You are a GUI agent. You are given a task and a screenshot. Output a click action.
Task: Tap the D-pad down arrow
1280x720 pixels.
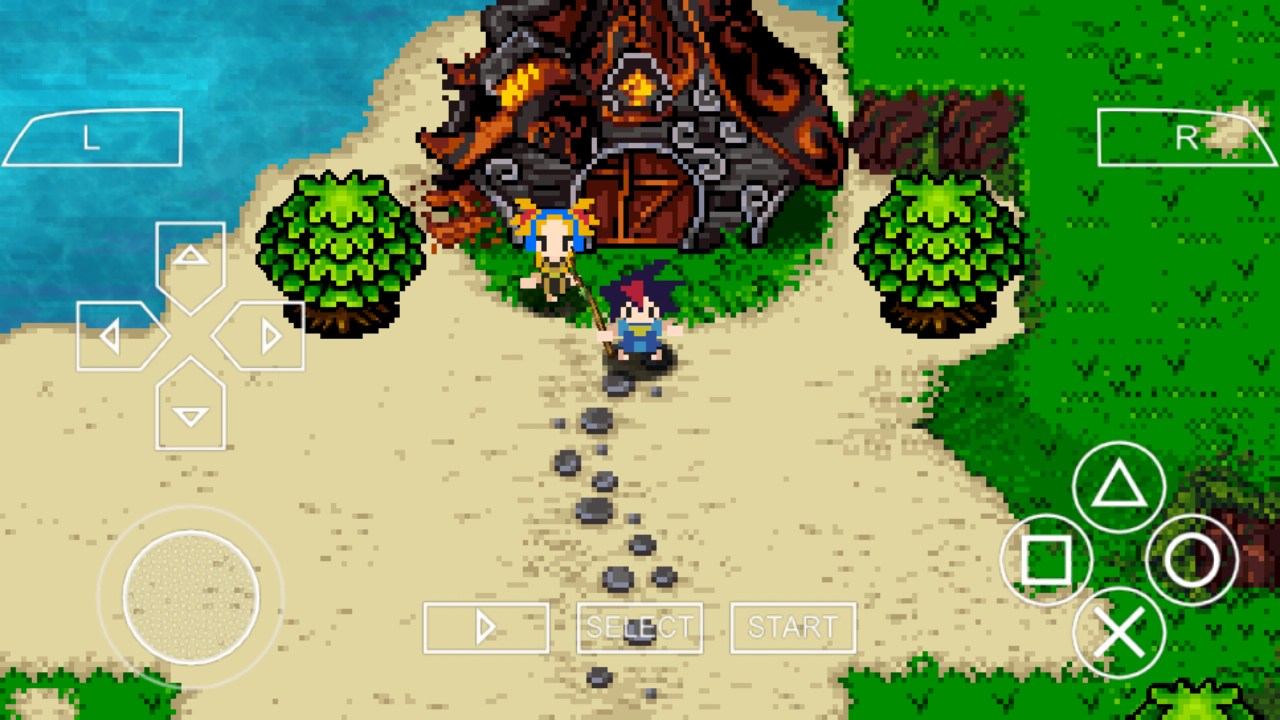pyautogui.click(x=190, y=404)
